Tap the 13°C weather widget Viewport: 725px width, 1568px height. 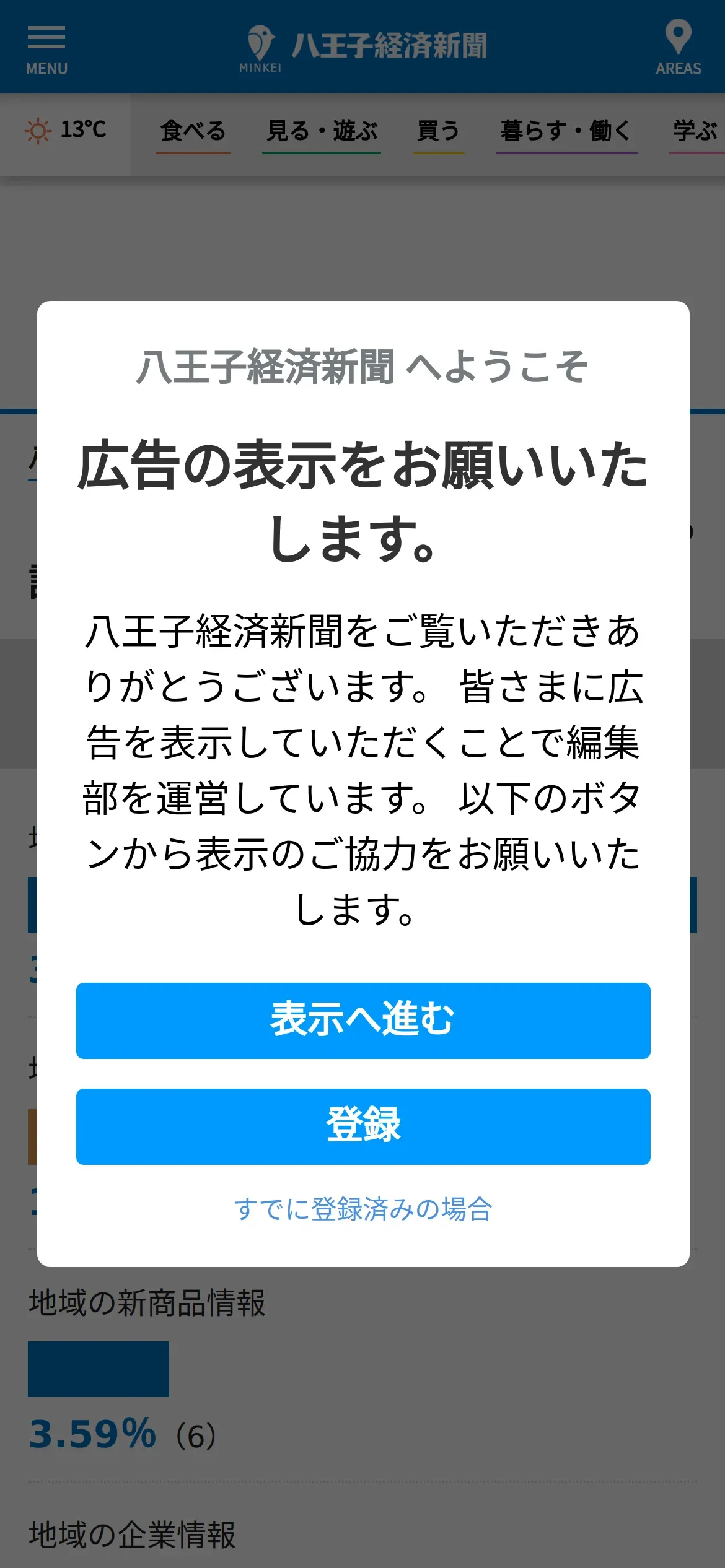tap(65, 130)
